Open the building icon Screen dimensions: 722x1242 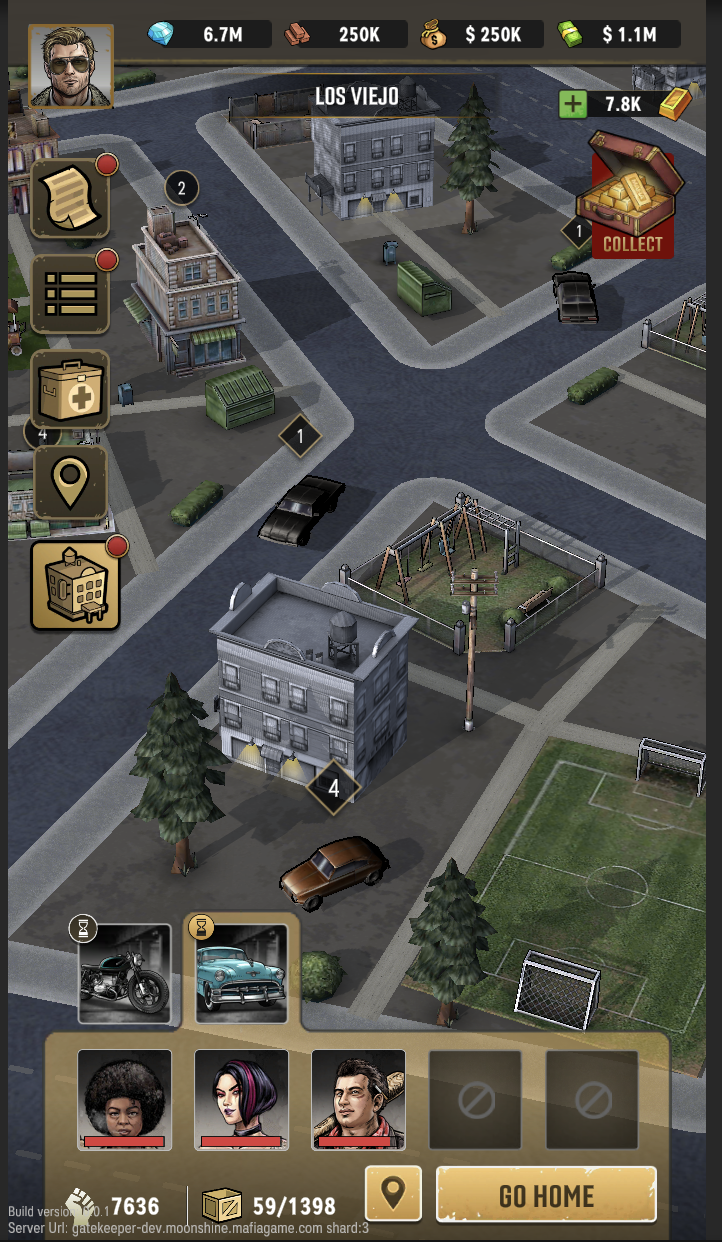pos(75,585)
